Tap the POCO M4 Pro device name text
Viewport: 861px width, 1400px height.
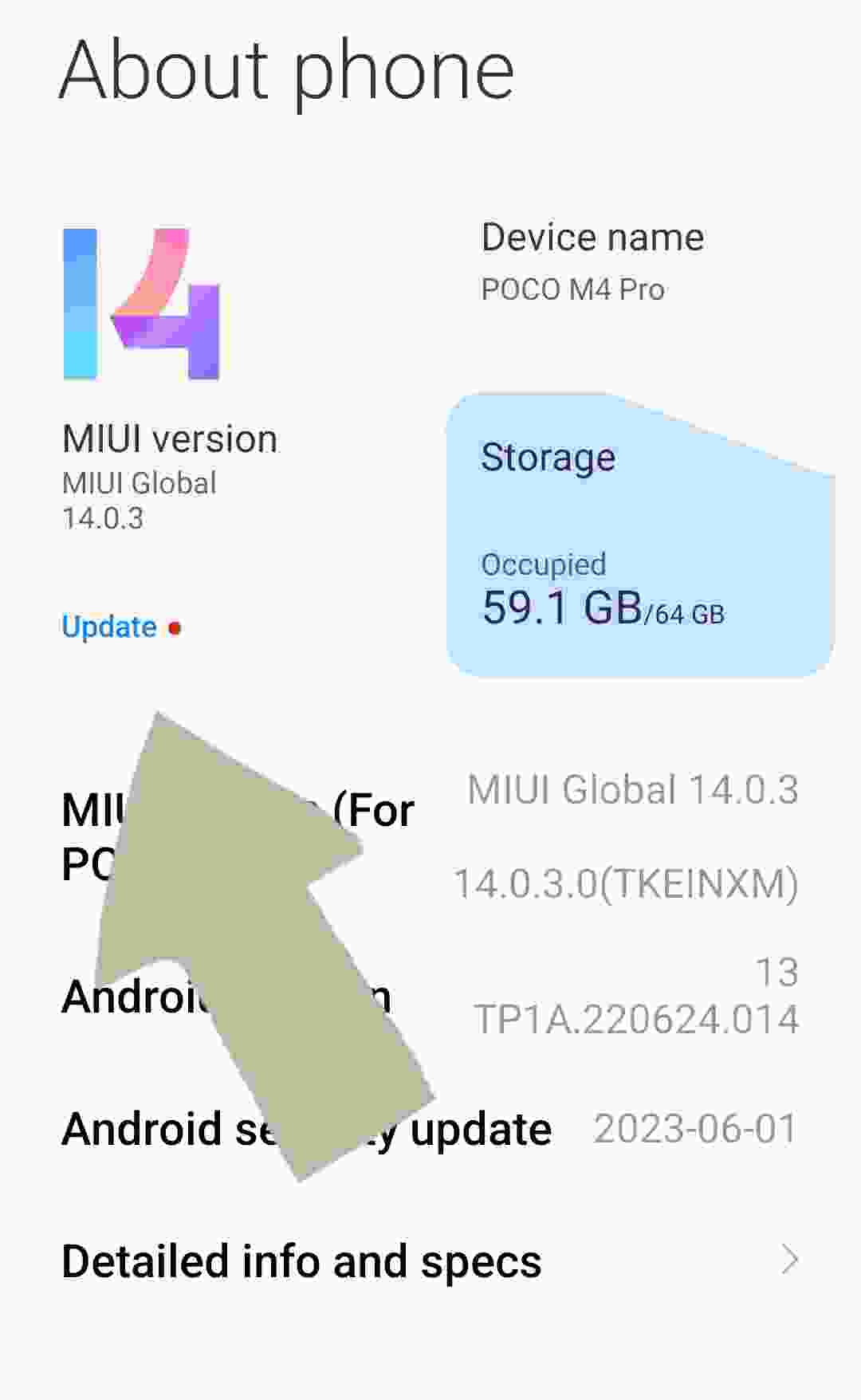[572, 289]
